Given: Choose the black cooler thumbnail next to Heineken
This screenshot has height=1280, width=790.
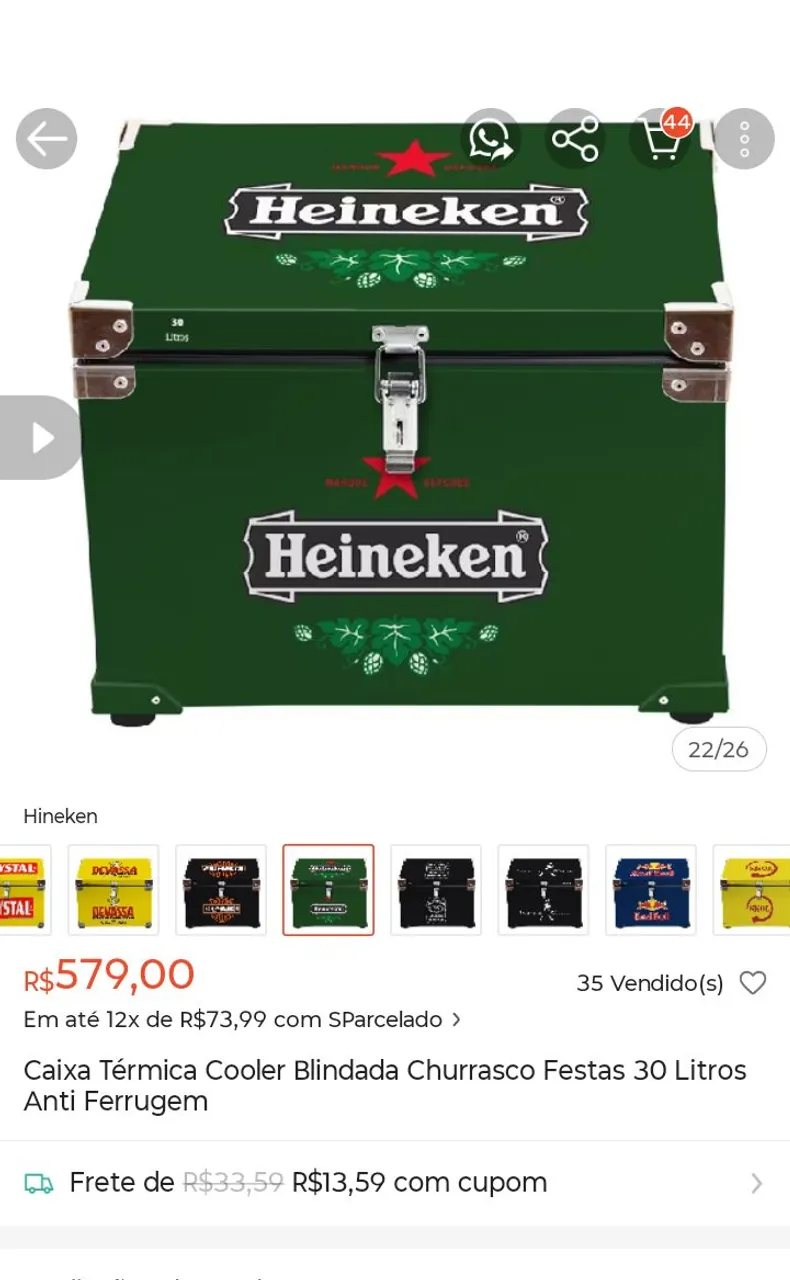Looking at the screenshot, I should (436, 890).
